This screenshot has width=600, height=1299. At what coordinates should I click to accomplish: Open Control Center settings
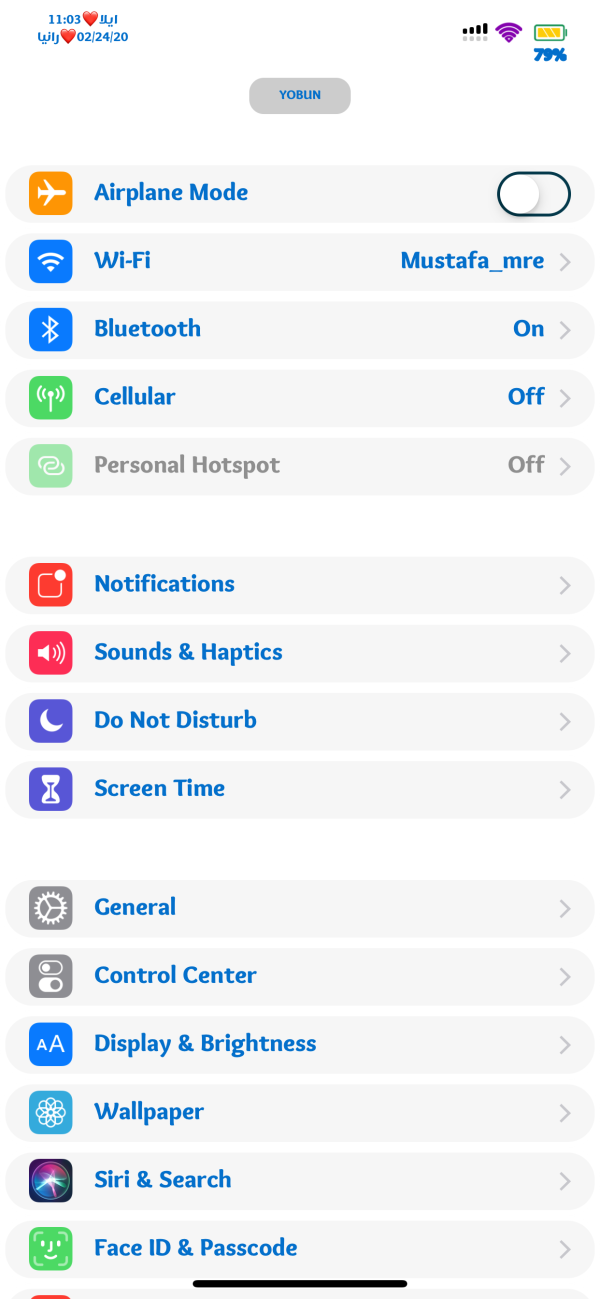(x=300, y=976)
